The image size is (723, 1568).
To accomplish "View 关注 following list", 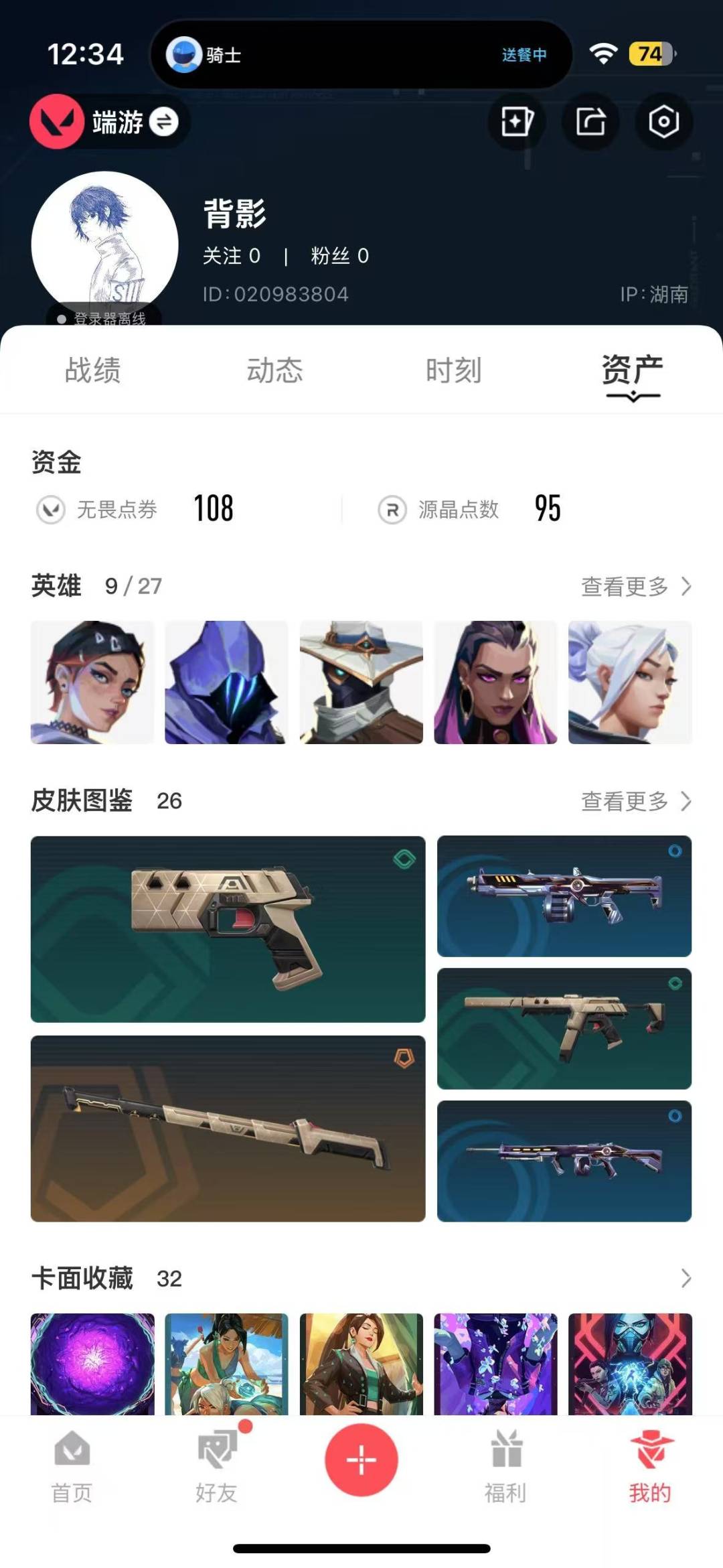I will pos(232,256).
